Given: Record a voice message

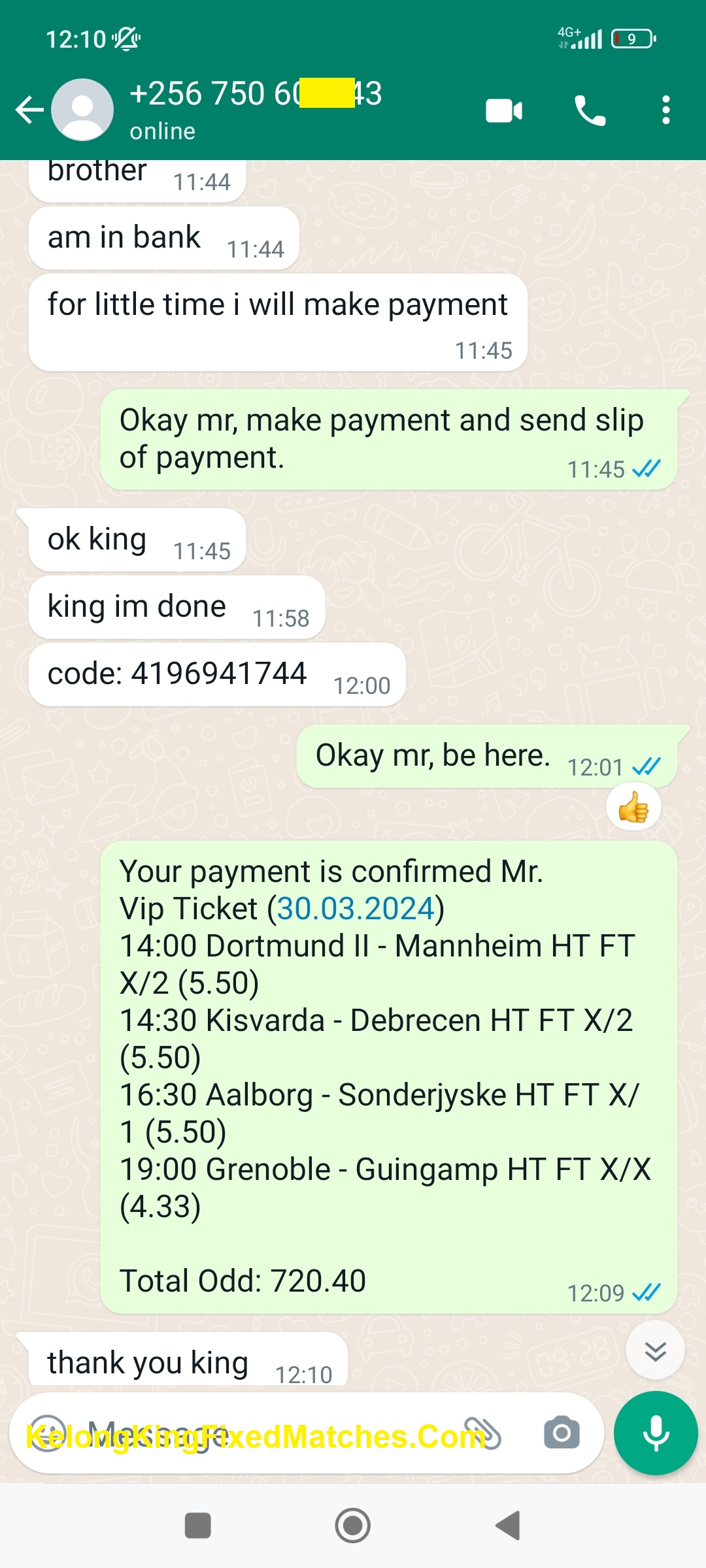Looking at the screenshot, I should point(656,1433).
